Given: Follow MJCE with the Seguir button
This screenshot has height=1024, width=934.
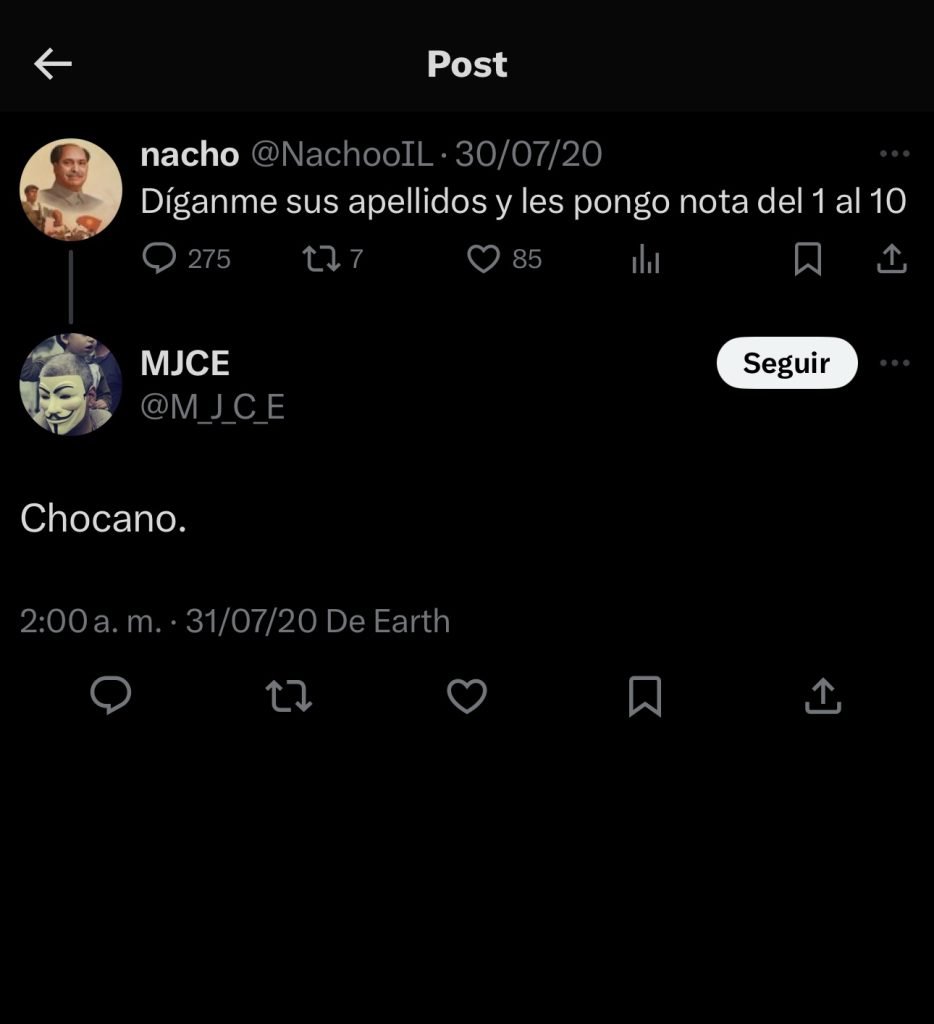Looking at the screenshot, I should coord(787,363).
